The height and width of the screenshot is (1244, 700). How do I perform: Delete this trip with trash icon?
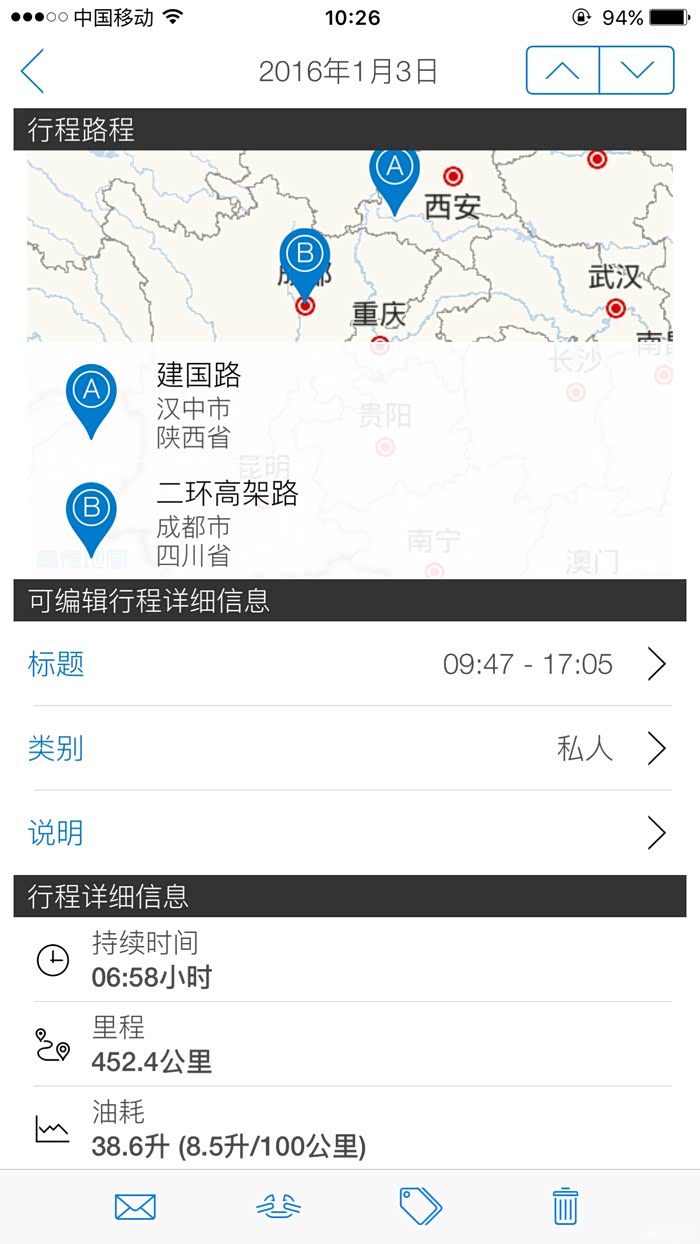(565, 1206)
